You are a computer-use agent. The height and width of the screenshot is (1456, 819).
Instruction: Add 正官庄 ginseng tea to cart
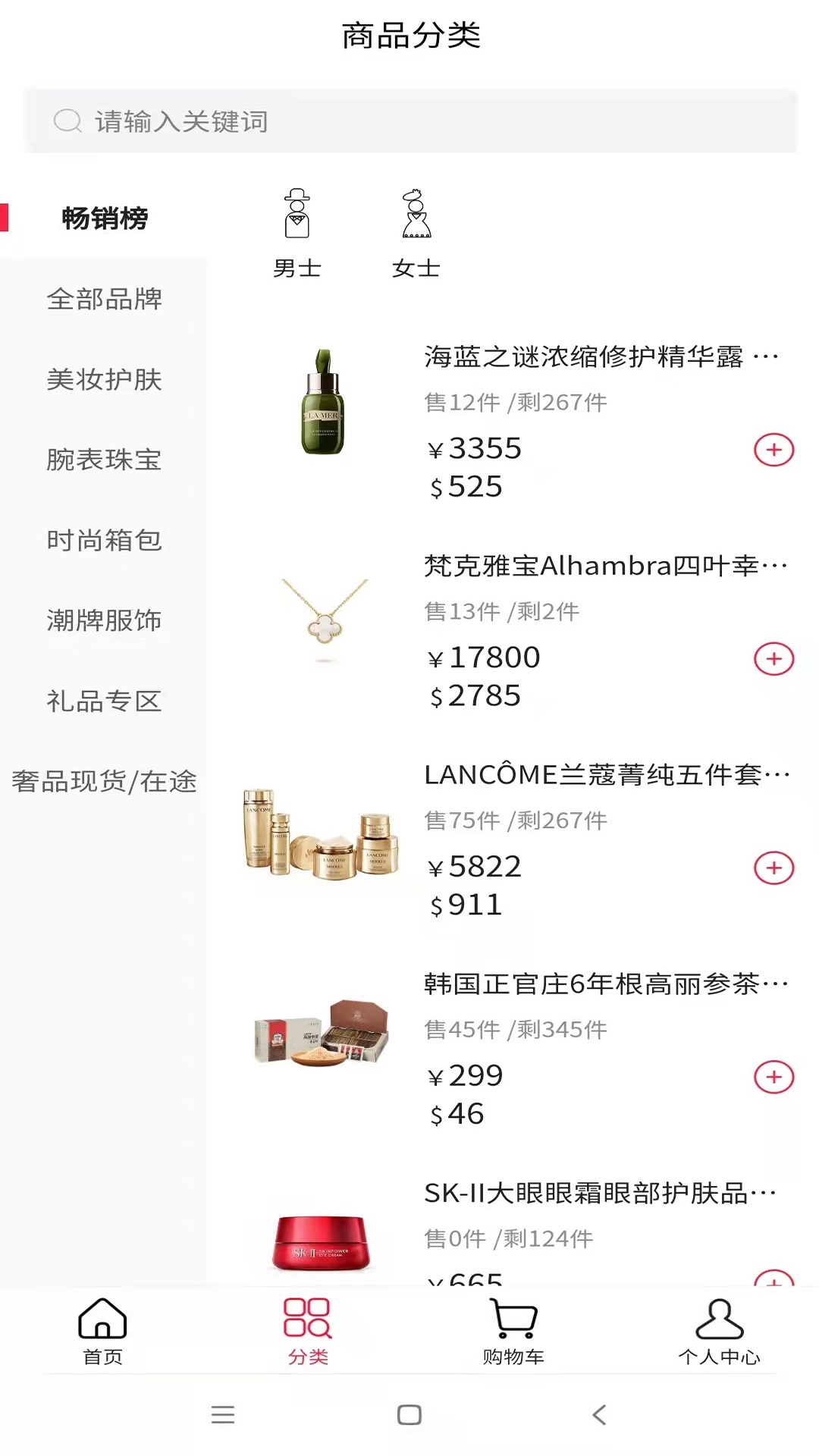click(773, 1078)
